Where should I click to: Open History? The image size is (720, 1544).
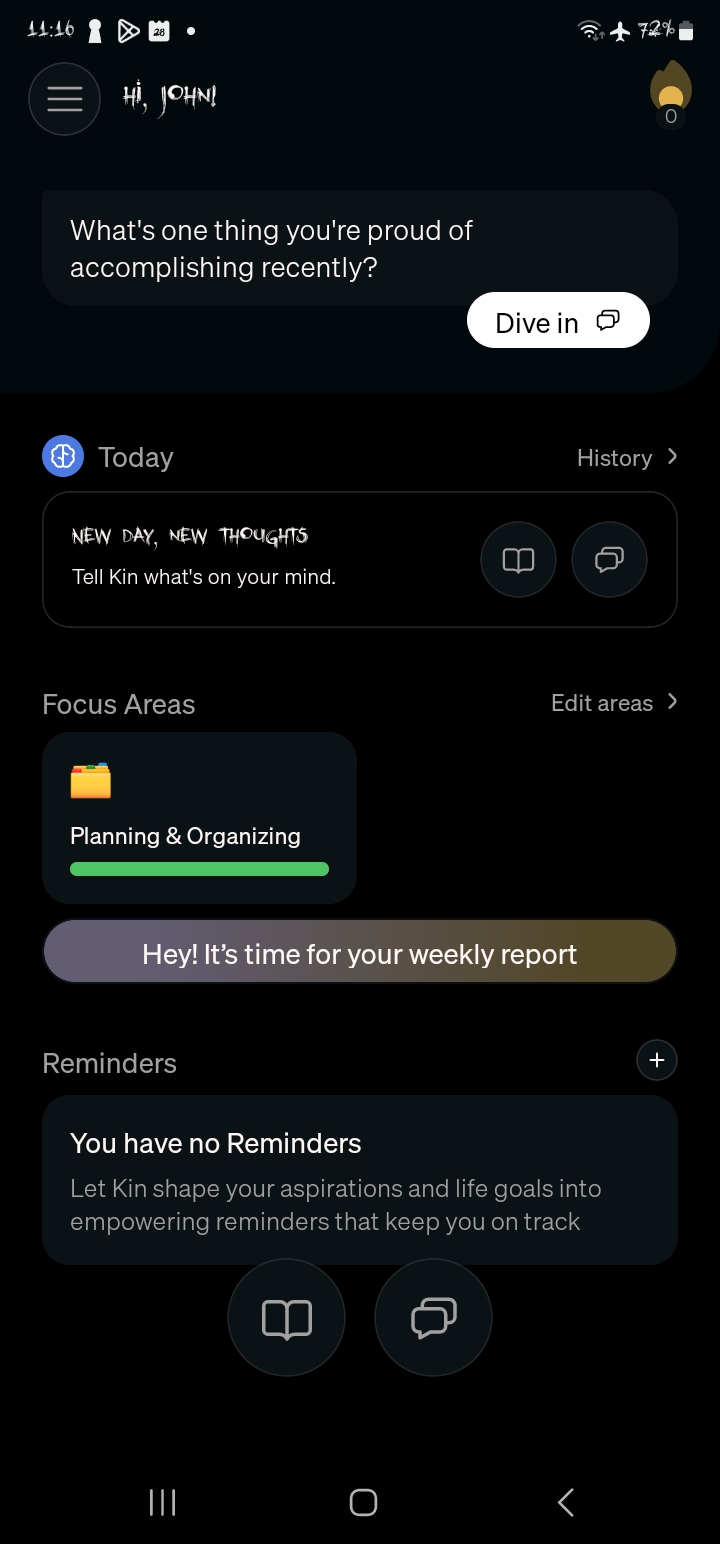(627, 458)
